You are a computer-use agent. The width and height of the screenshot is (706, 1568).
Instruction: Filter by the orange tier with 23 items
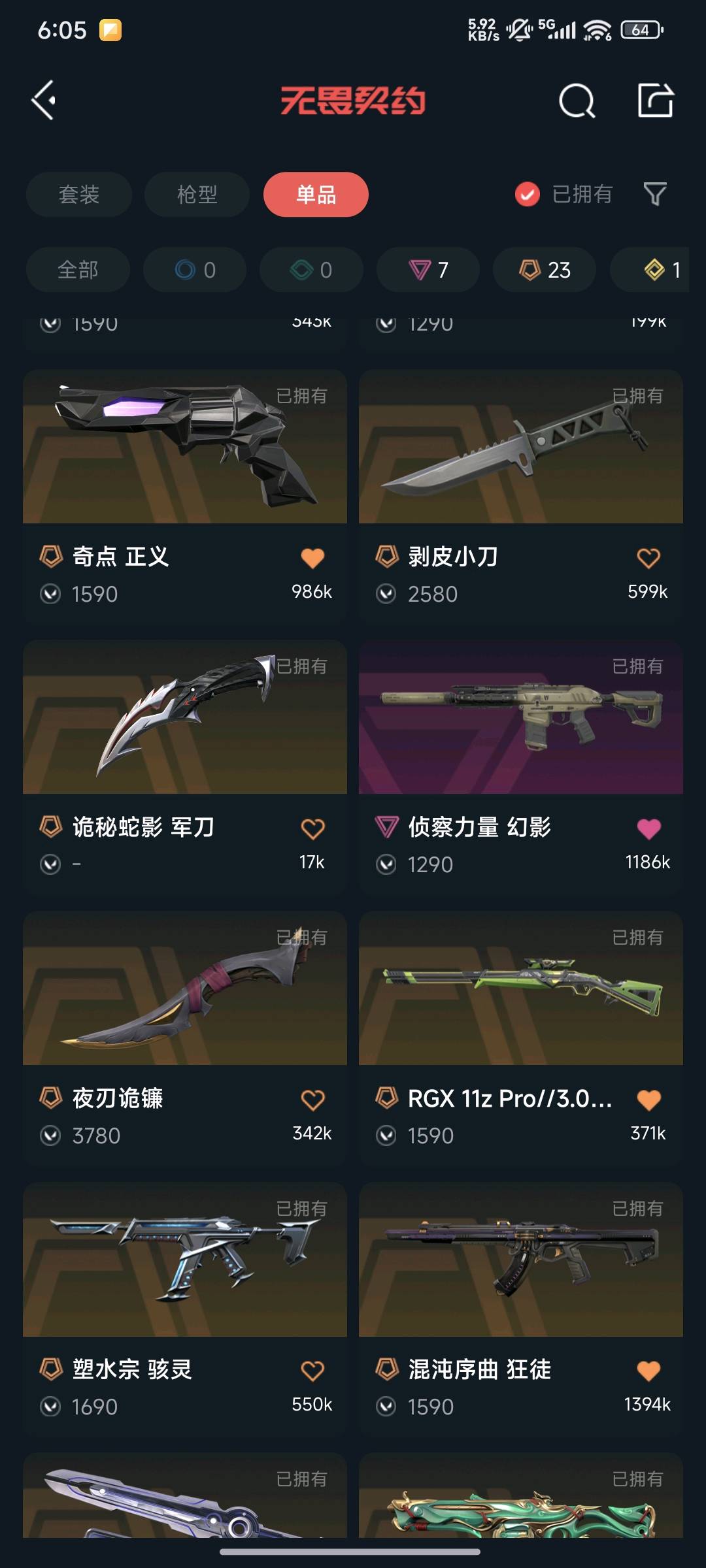coord(545,270)
